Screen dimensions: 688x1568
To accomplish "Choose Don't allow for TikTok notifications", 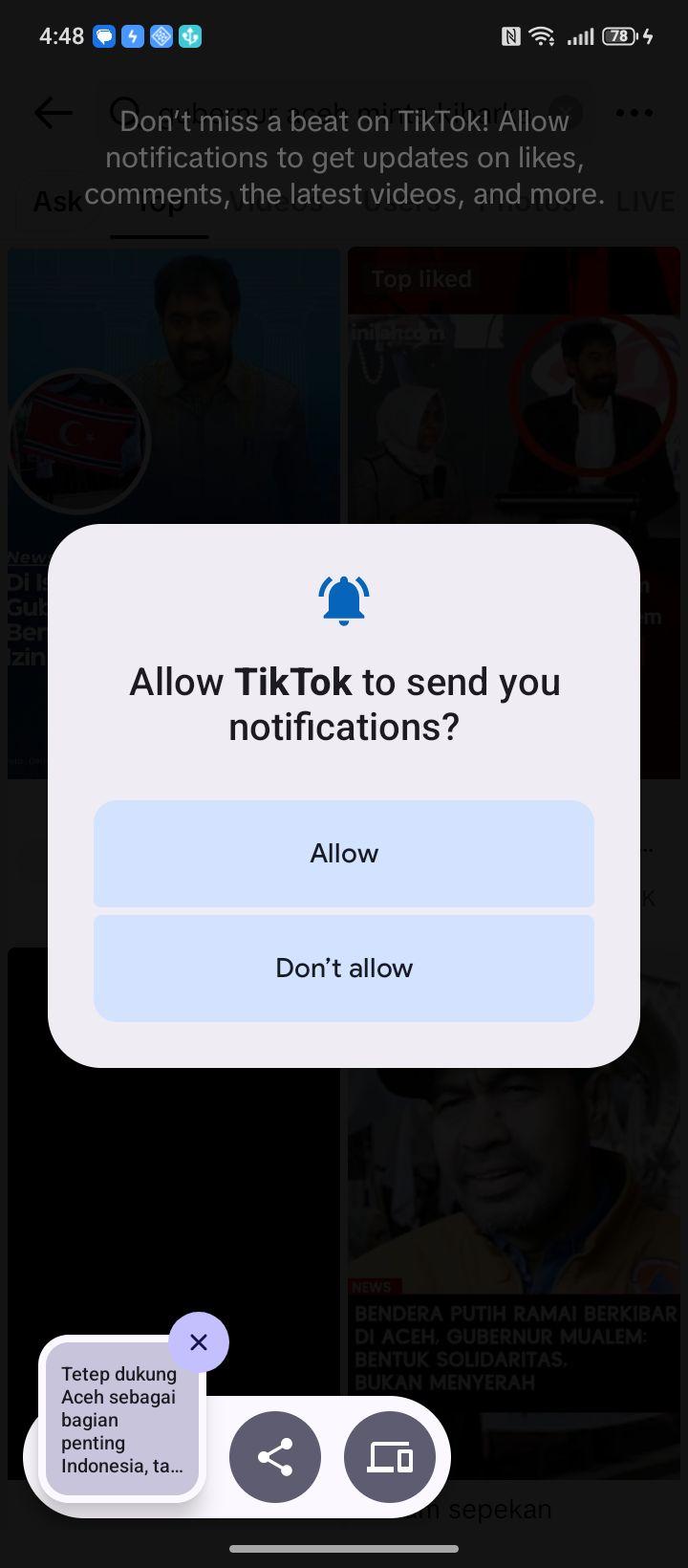I will click(x=344, y=968).
